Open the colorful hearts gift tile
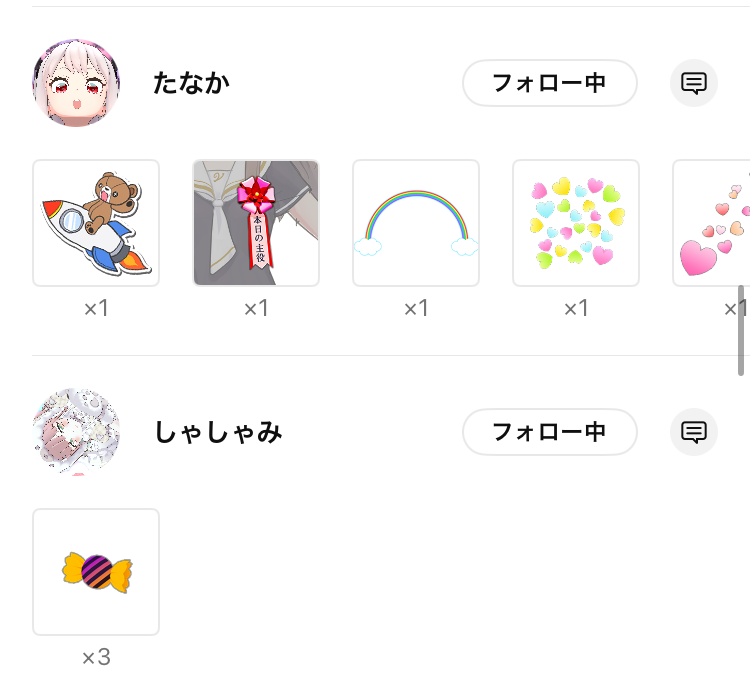 (x=576, y=223)
